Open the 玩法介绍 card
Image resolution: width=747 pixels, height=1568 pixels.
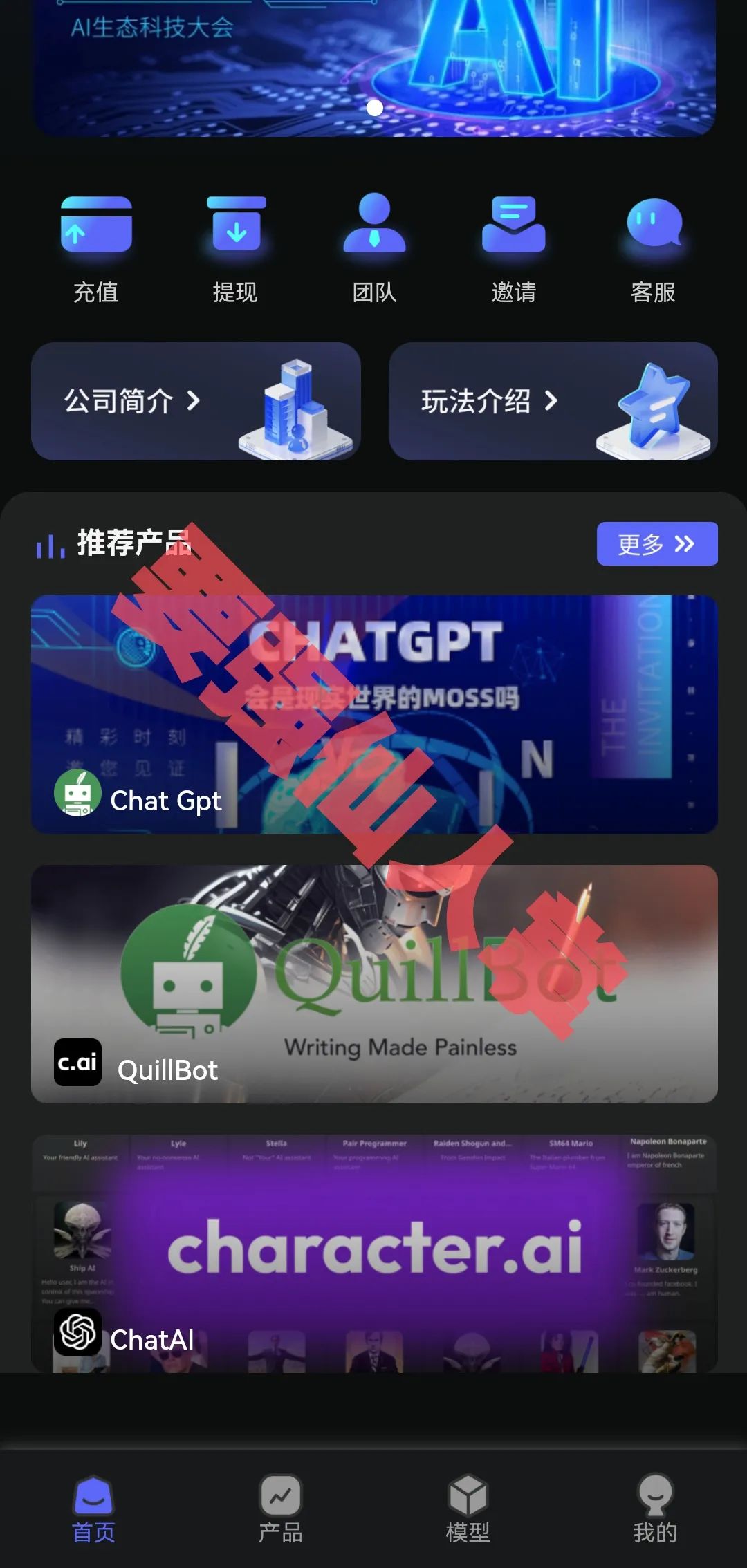(553, 401)
